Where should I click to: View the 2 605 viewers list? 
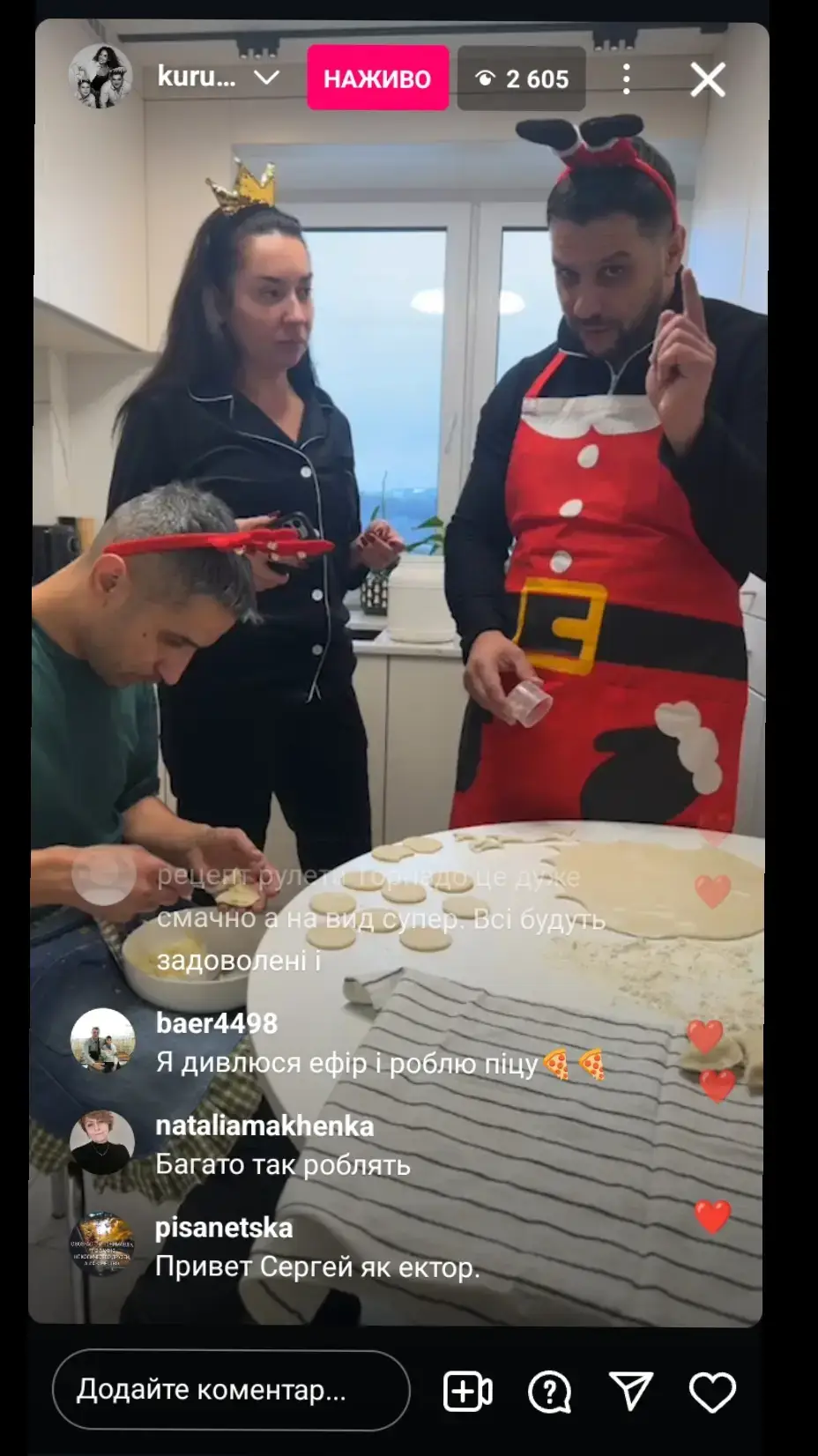click(x=522, y=79)
